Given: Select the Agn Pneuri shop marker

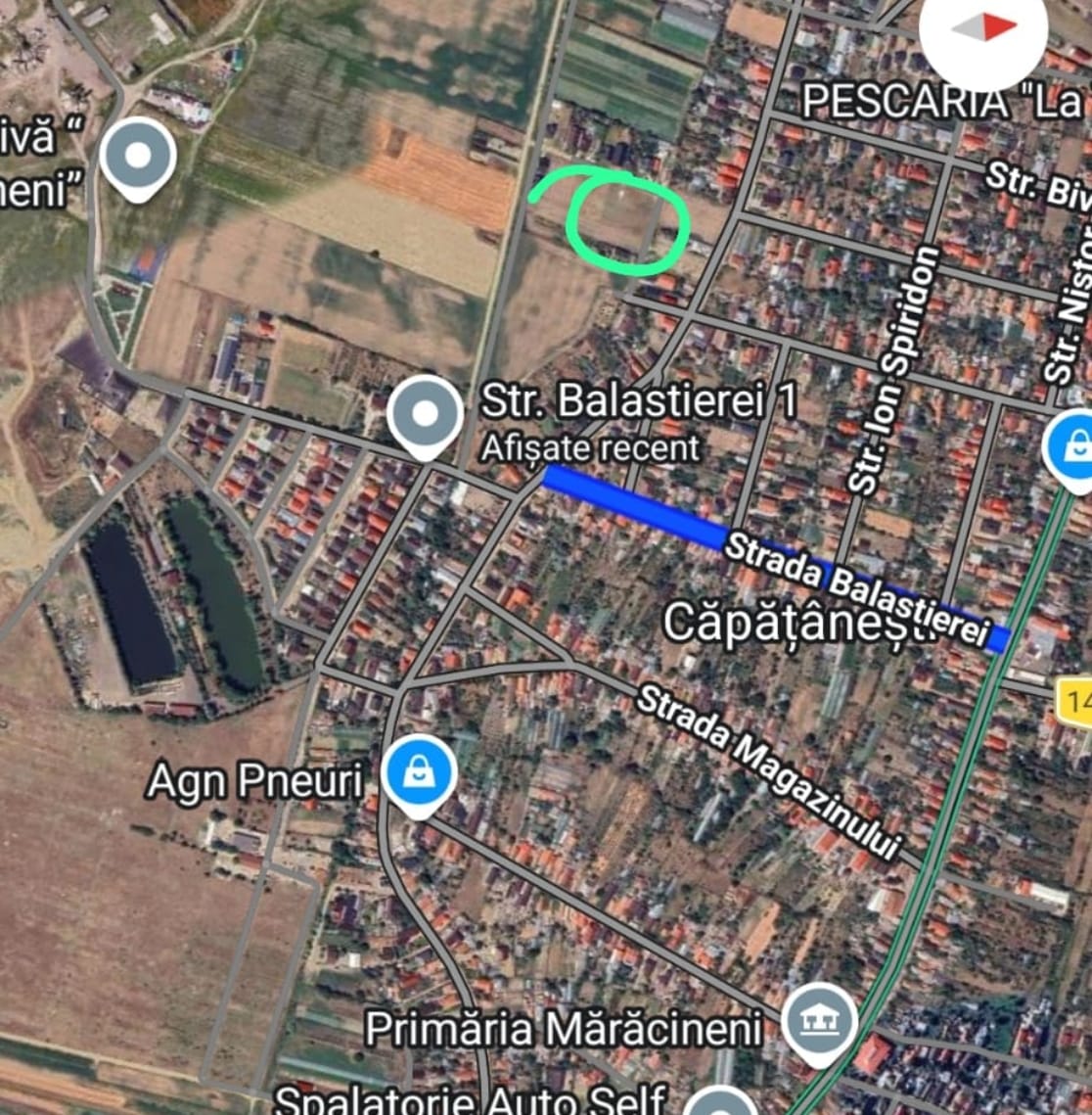Looking at the screenshot, I should 419,772.
